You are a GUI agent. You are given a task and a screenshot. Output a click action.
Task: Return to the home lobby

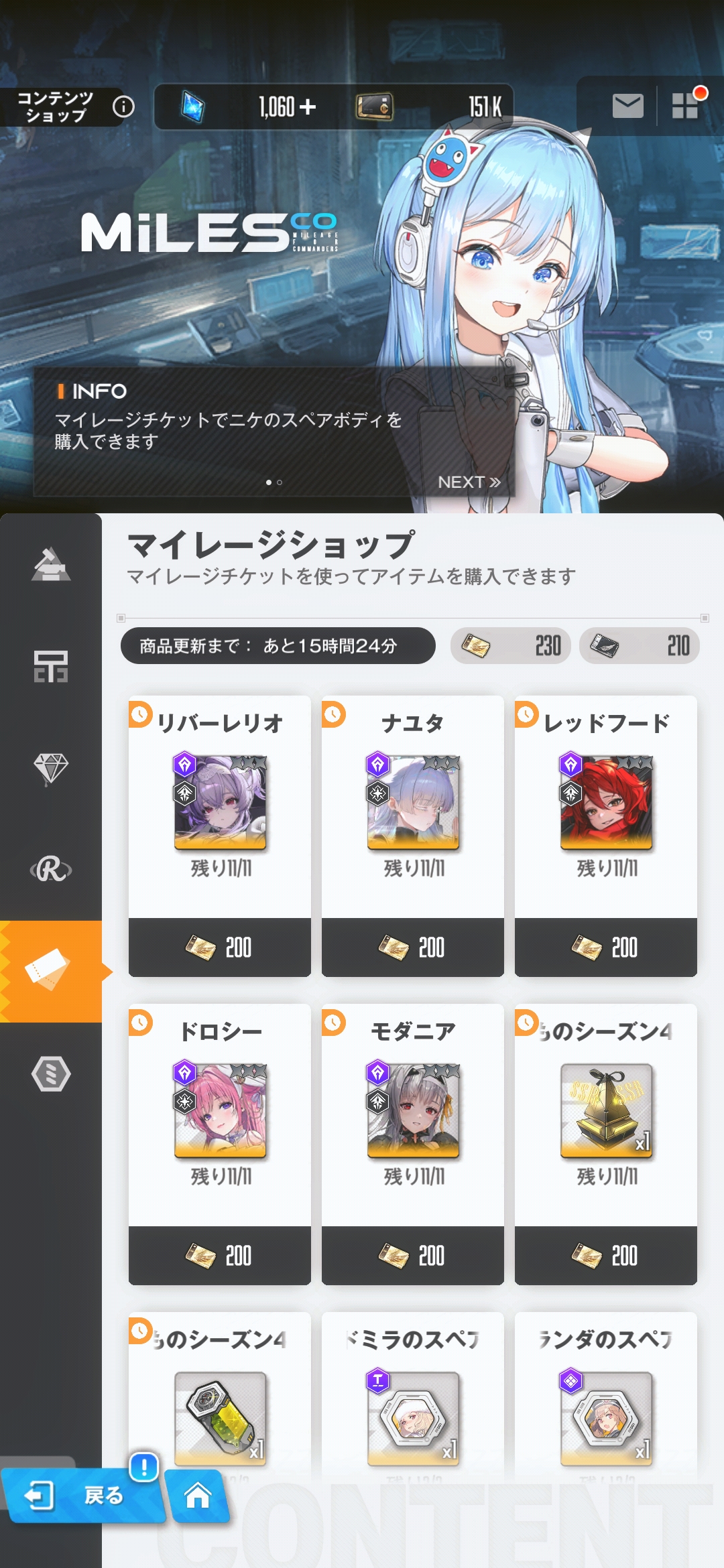coord(198,1495)
